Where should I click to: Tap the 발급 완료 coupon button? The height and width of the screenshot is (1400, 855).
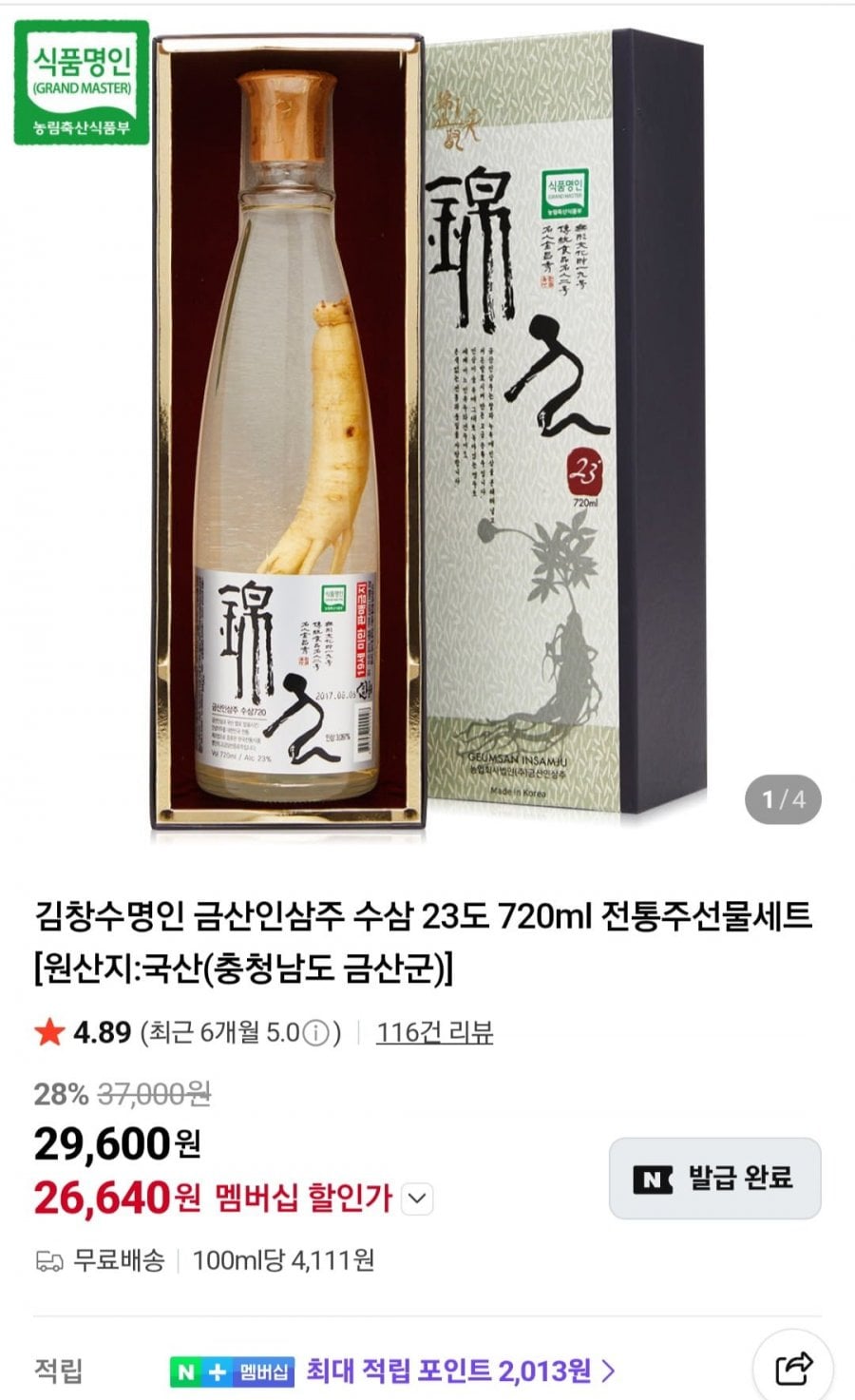click(714, 1179)
